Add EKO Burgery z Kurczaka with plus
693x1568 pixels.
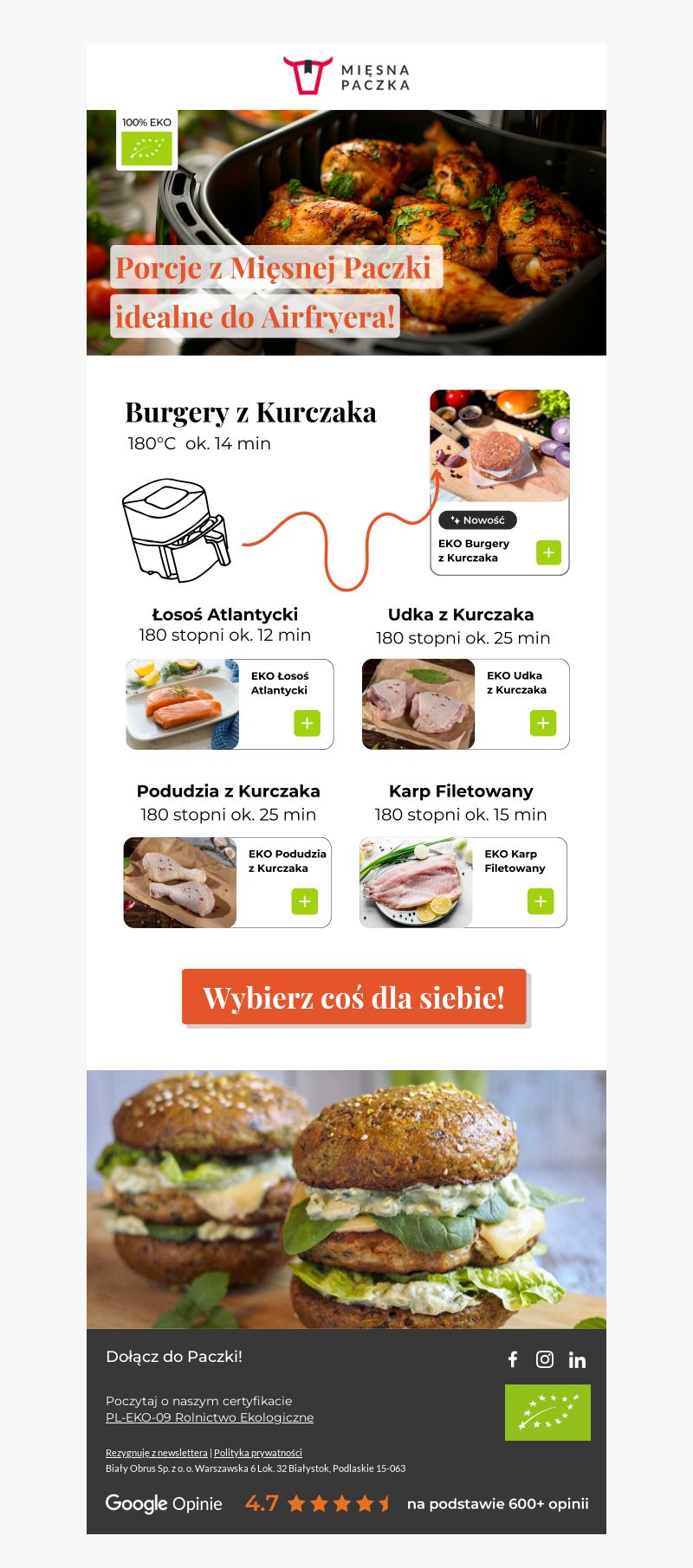pos(548,552)
